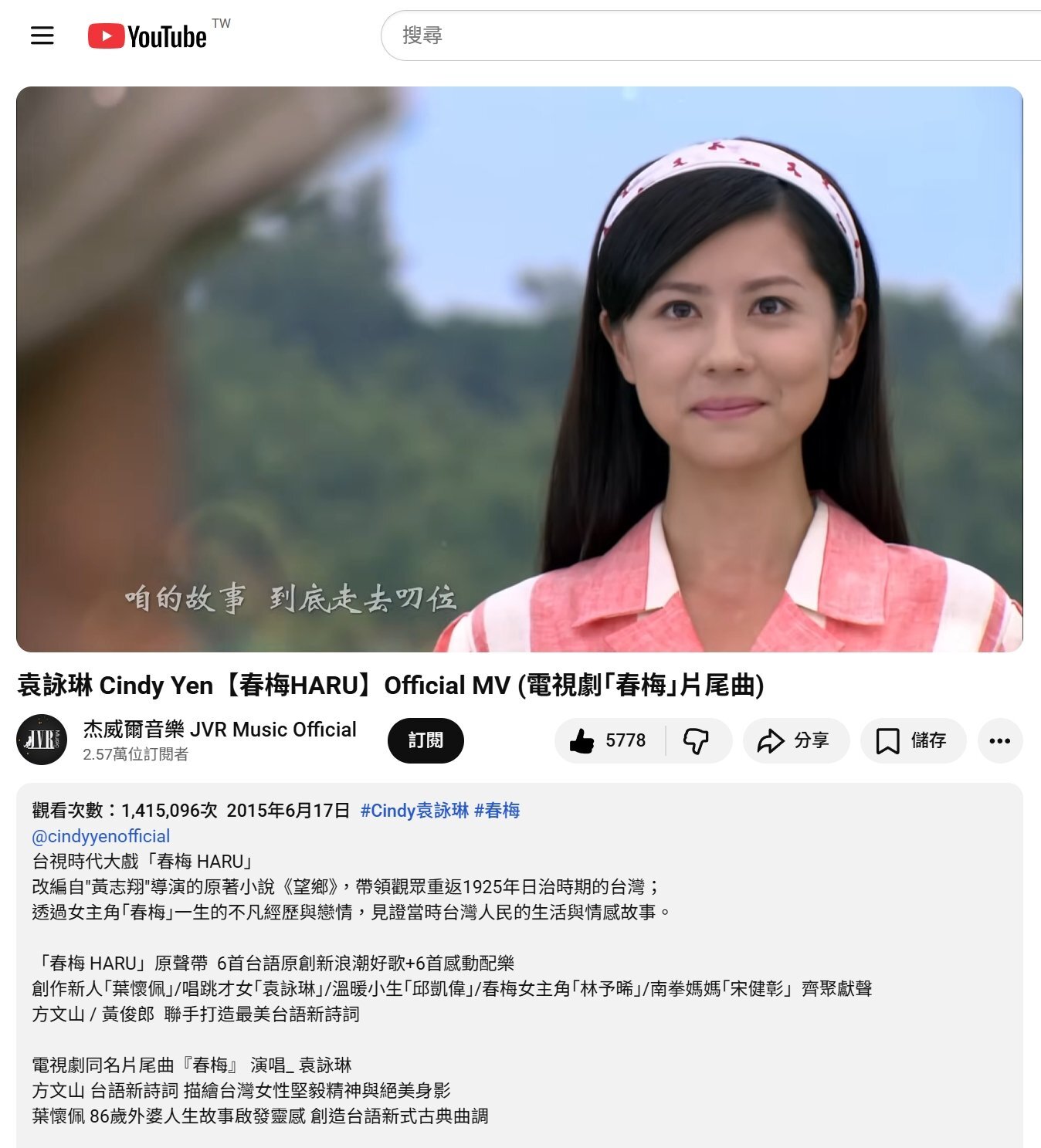Open hashtag #Cindy袁詠琳

pyautogui.click(x=414, y=811)
